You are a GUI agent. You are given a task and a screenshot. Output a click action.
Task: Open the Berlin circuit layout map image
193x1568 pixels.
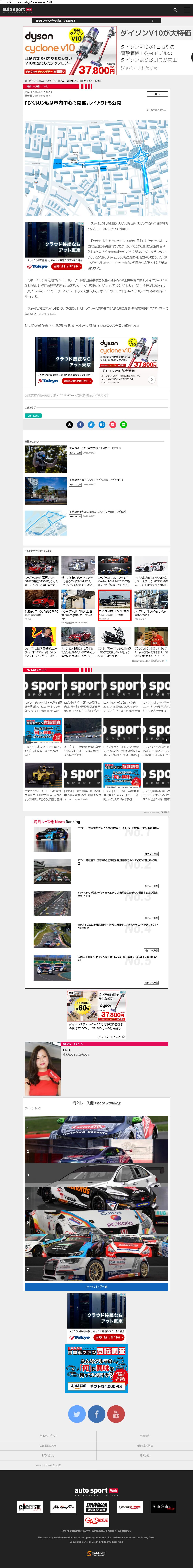[96, 168]
